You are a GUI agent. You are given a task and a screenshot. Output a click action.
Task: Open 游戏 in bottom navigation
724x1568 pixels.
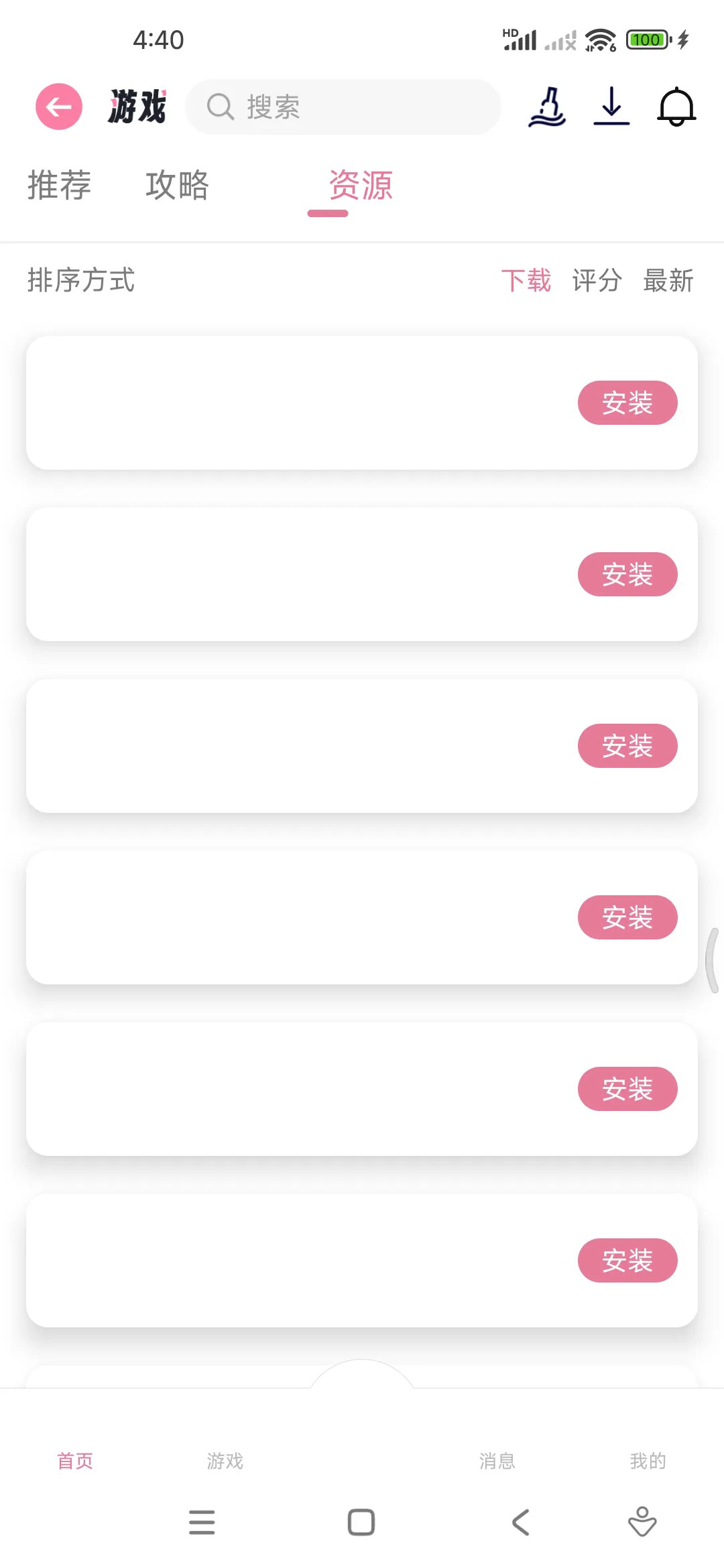coord(225,1461)
